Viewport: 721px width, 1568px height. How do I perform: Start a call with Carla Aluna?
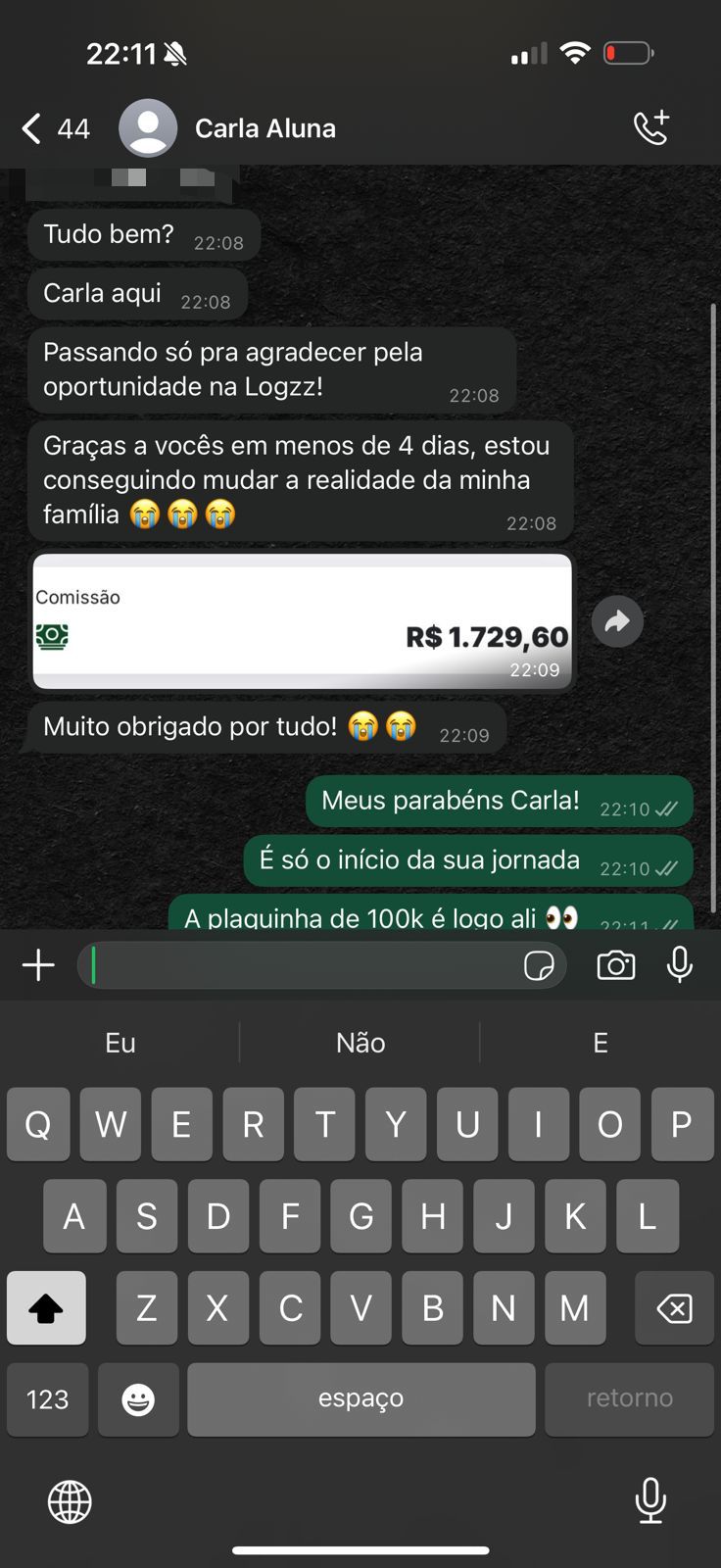tap(651, 128)
